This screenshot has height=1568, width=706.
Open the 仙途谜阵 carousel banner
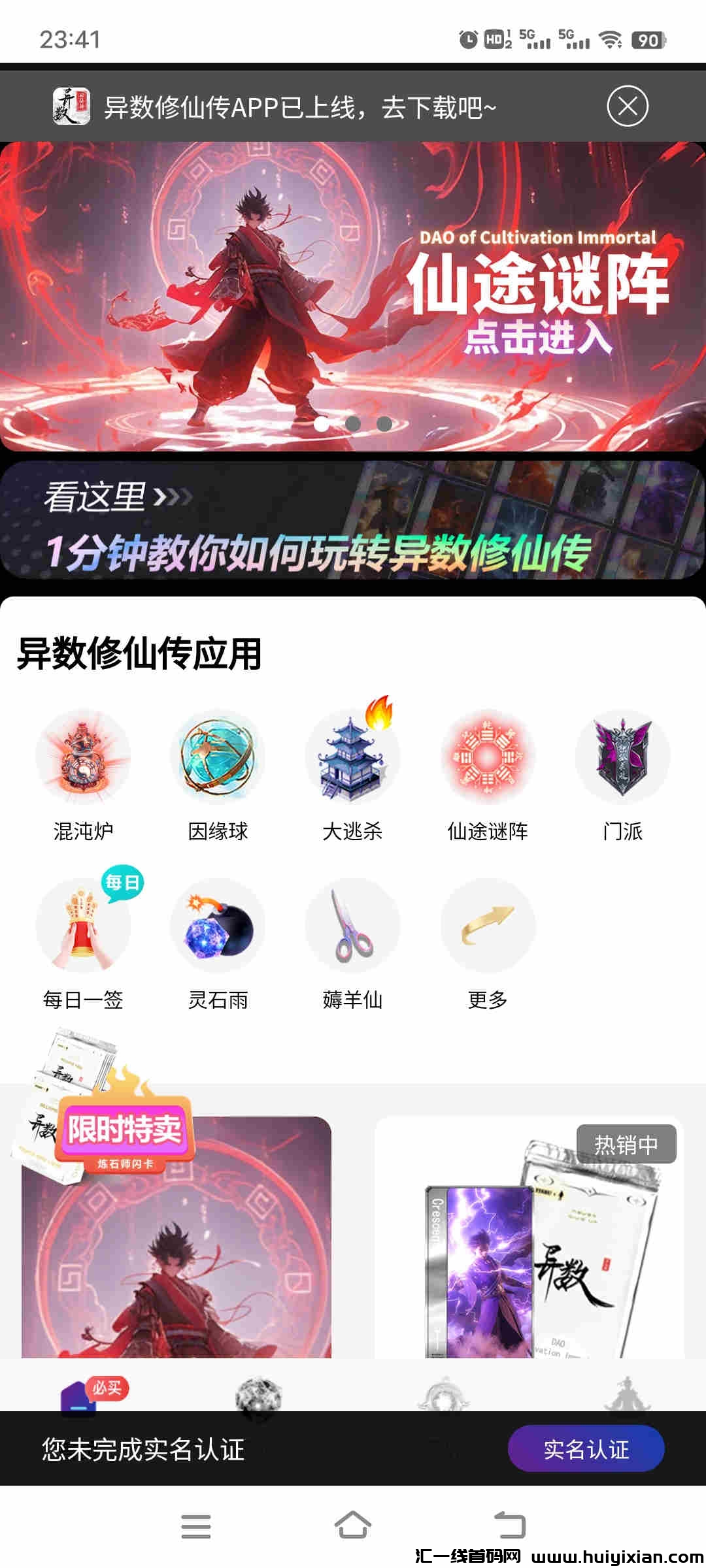point(353,295)
